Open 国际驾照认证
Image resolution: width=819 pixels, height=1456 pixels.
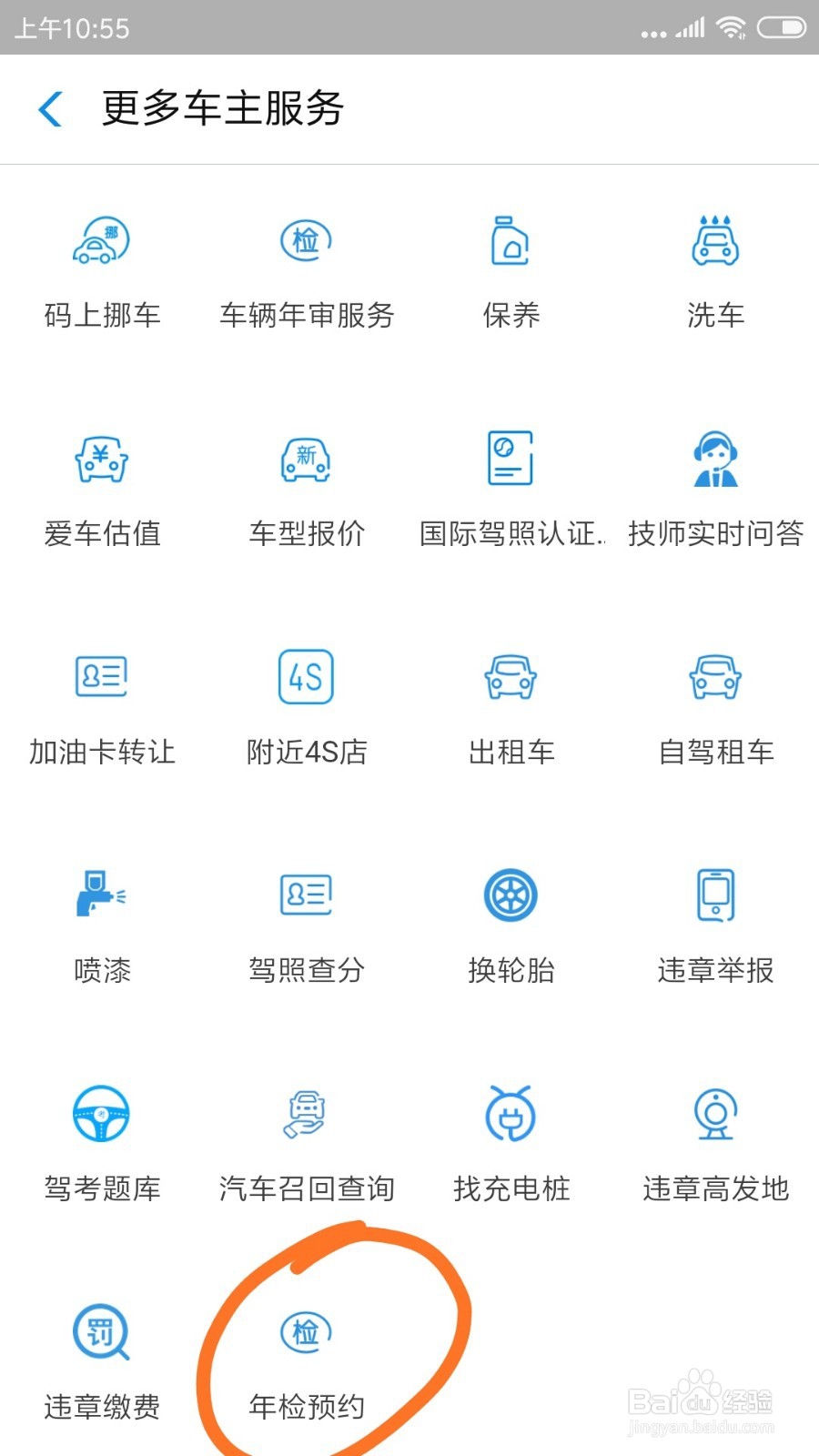coord(511,491)
